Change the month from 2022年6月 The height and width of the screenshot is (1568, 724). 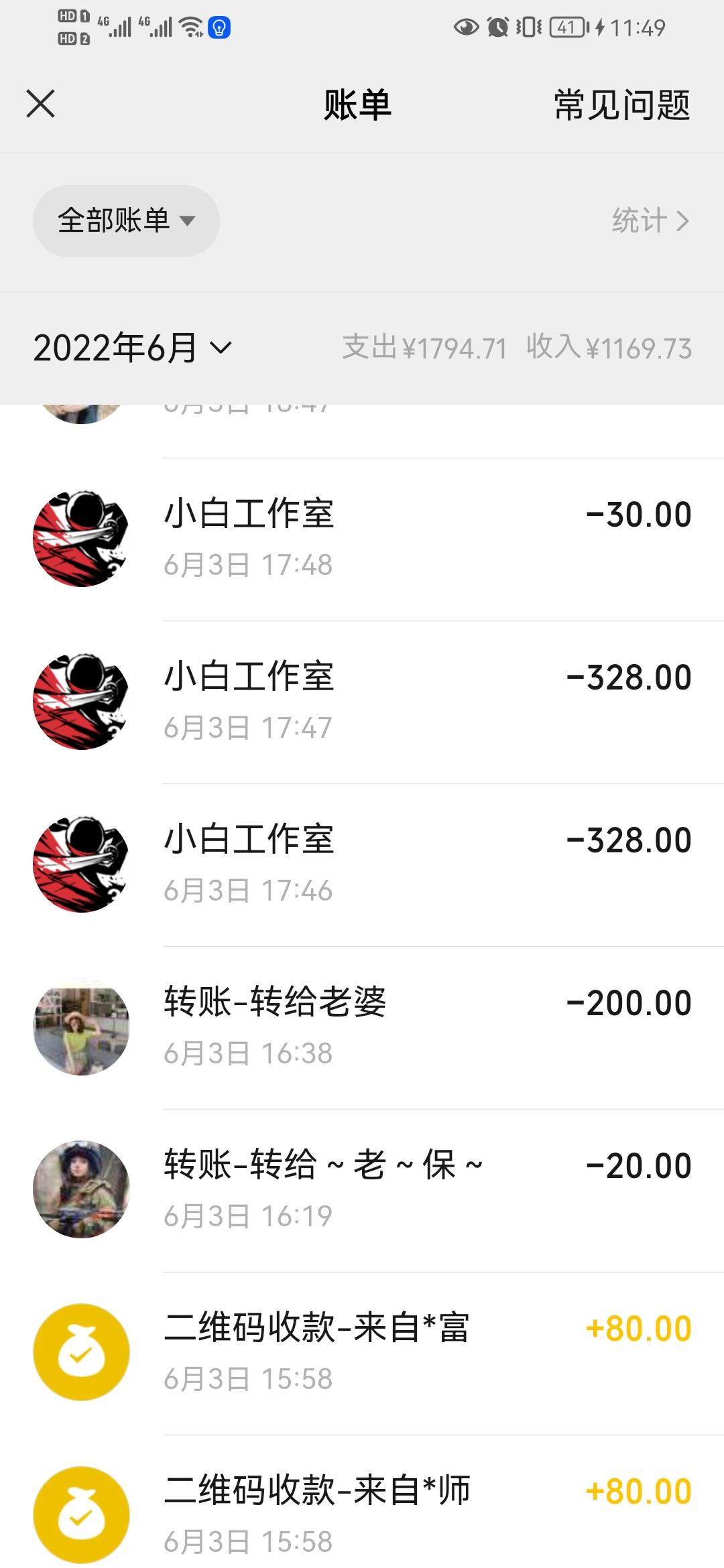pos(132,348)
